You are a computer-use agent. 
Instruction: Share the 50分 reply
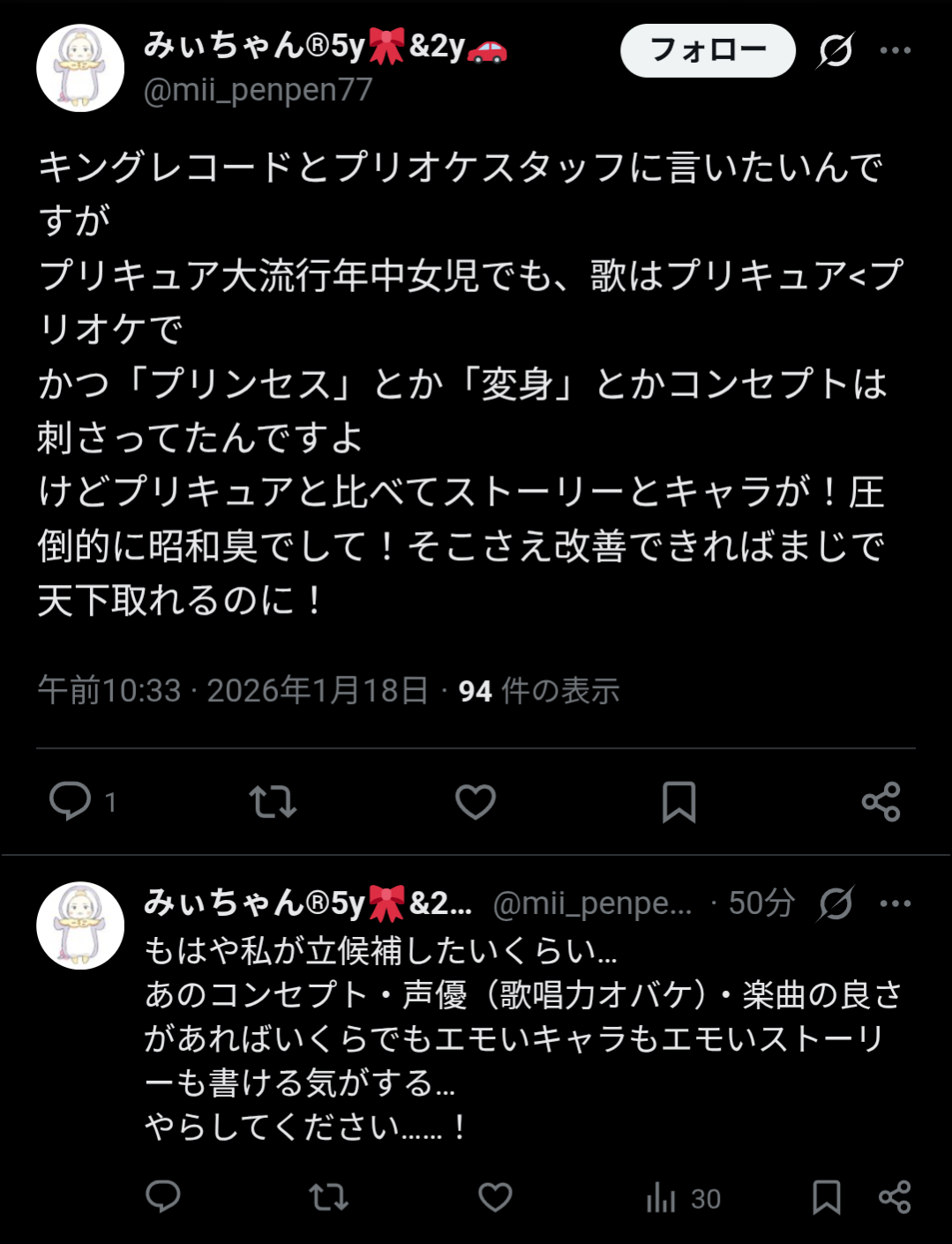tap(895, 1197)
